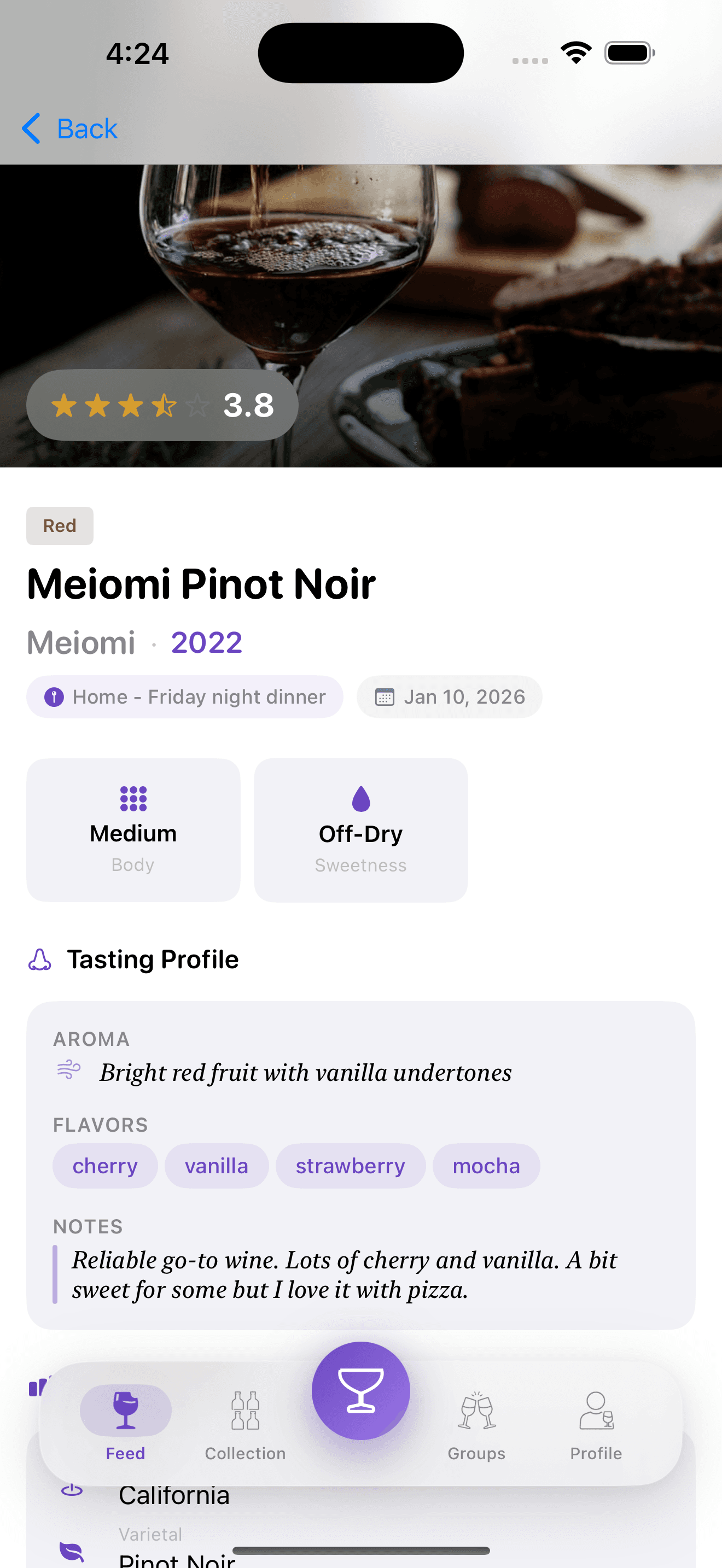Tap the nose icon beside Tasting Profile

(39, 959)
